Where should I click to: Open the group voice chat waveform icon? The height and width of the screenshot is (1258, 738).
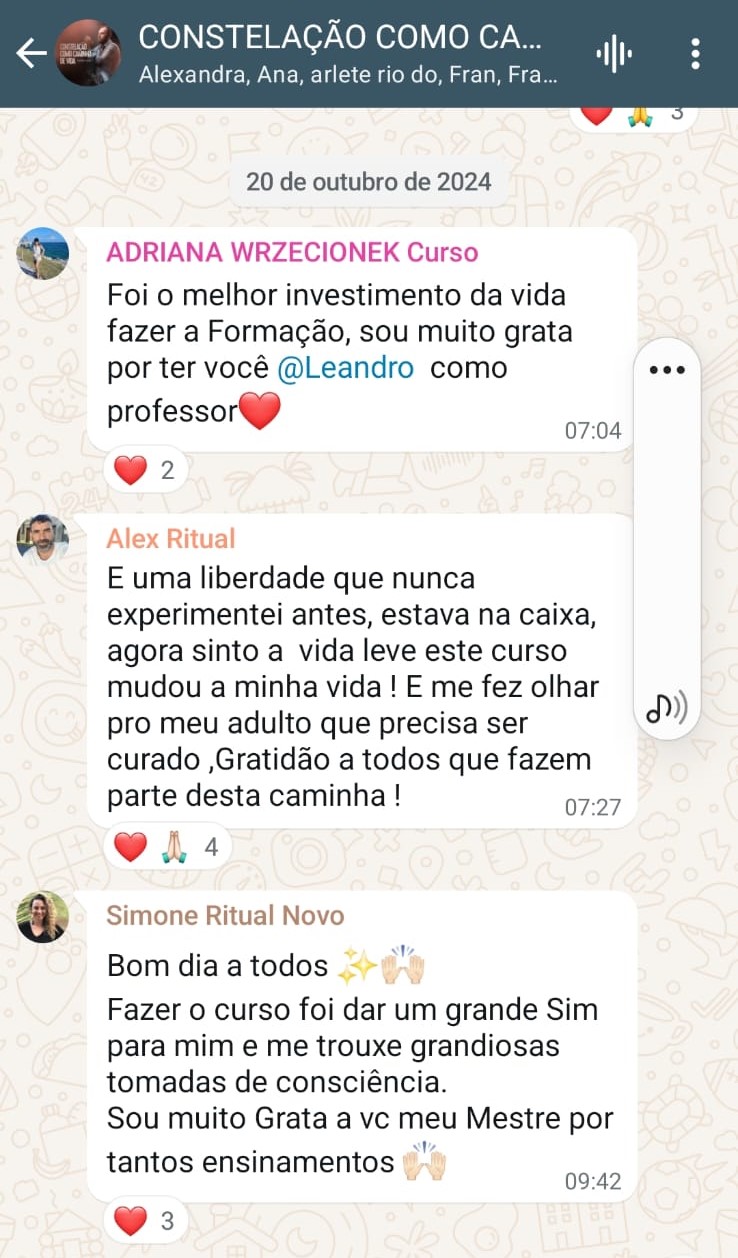point(614,49)
